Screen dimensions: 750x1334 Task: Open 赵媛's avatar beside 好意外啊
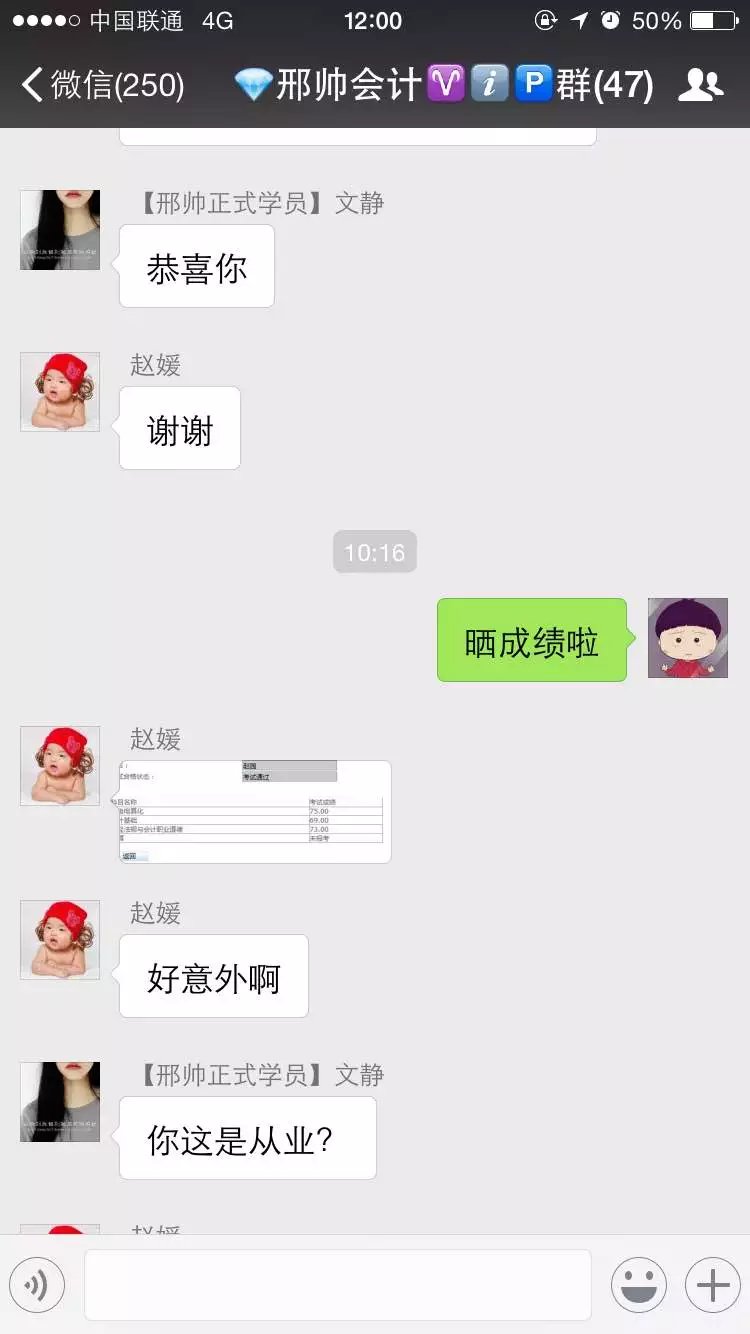point(60,940)
